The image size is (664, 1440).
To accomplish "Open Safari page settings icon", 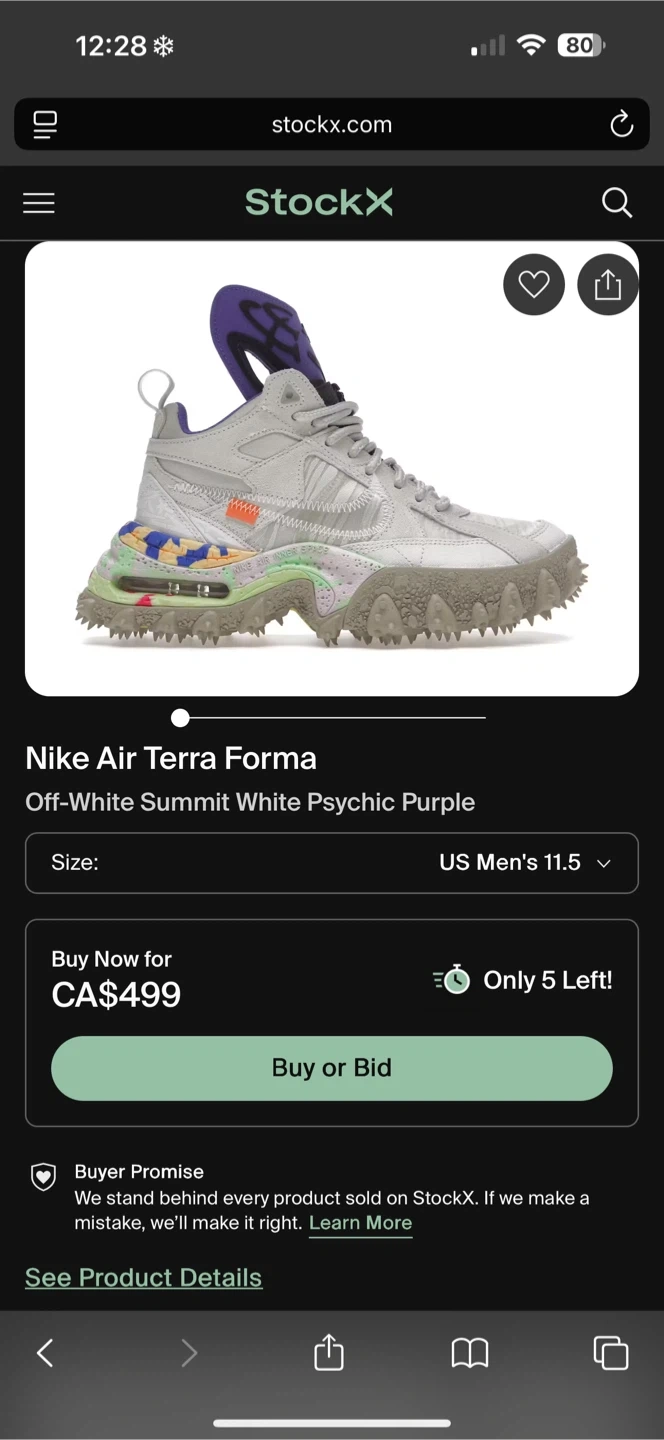I will 45,124.
